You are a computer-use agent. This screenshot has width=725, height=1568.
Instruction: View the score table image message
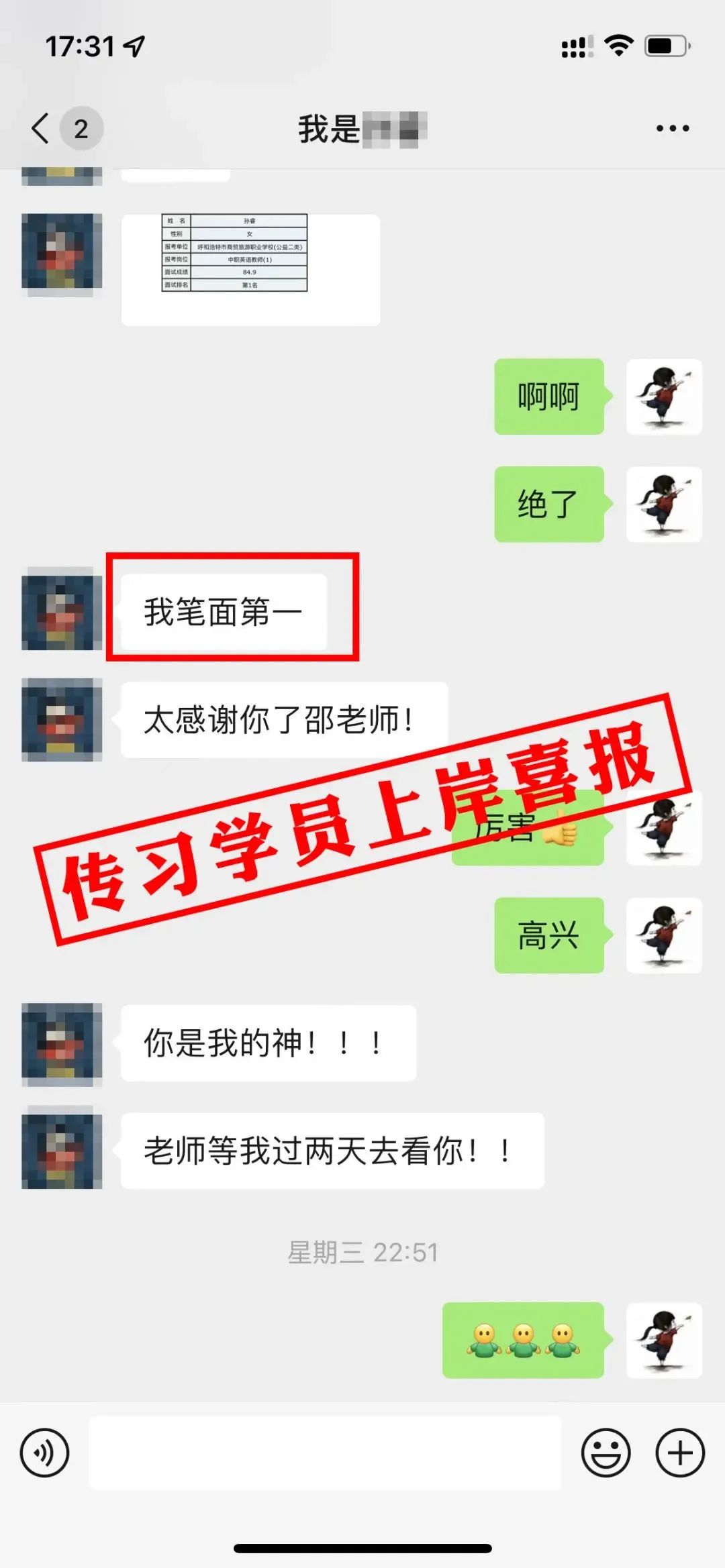tap(250, 270)
